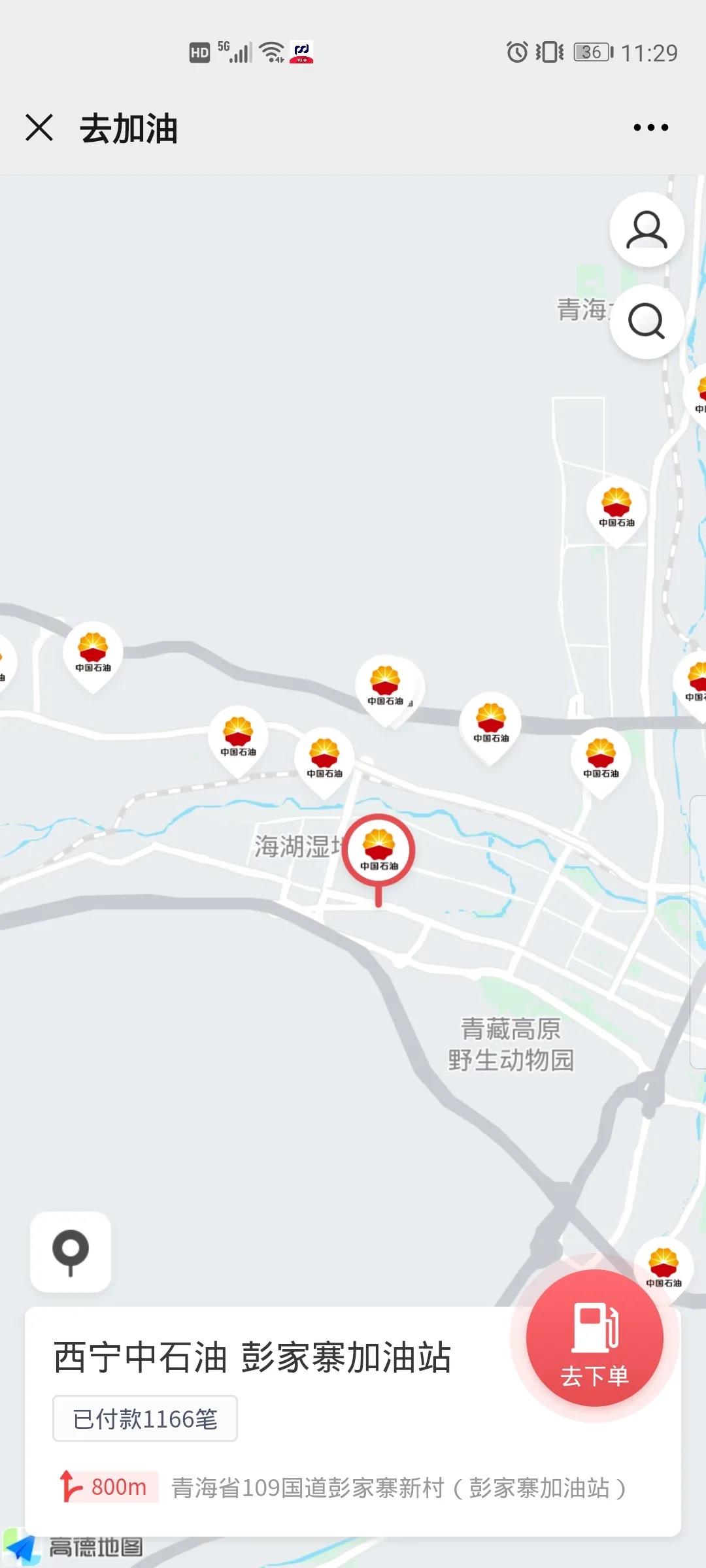Search for gas stations with magnifier
706x1568 pixels.
(x=647, y=321)
